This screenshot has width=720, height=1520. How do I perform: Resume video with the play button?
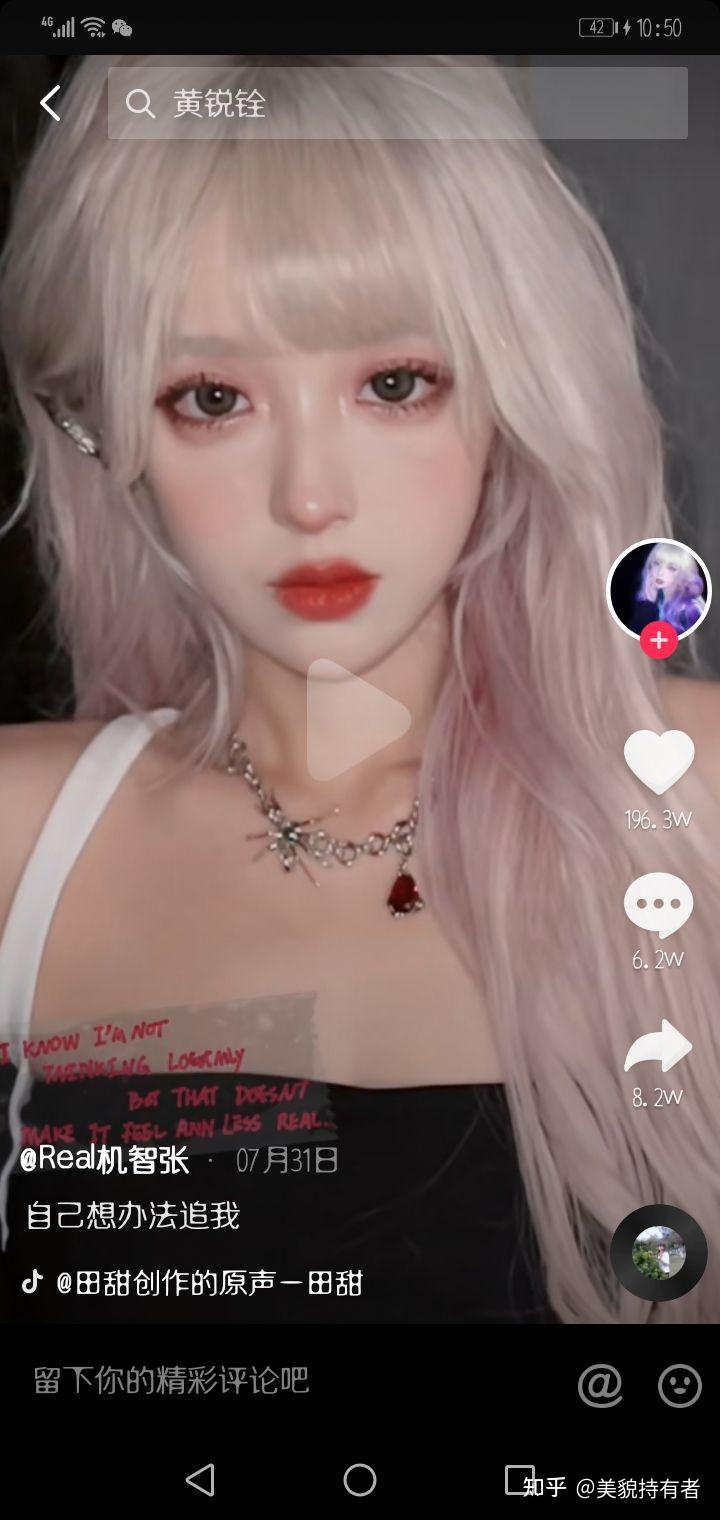tap(357, 719)
